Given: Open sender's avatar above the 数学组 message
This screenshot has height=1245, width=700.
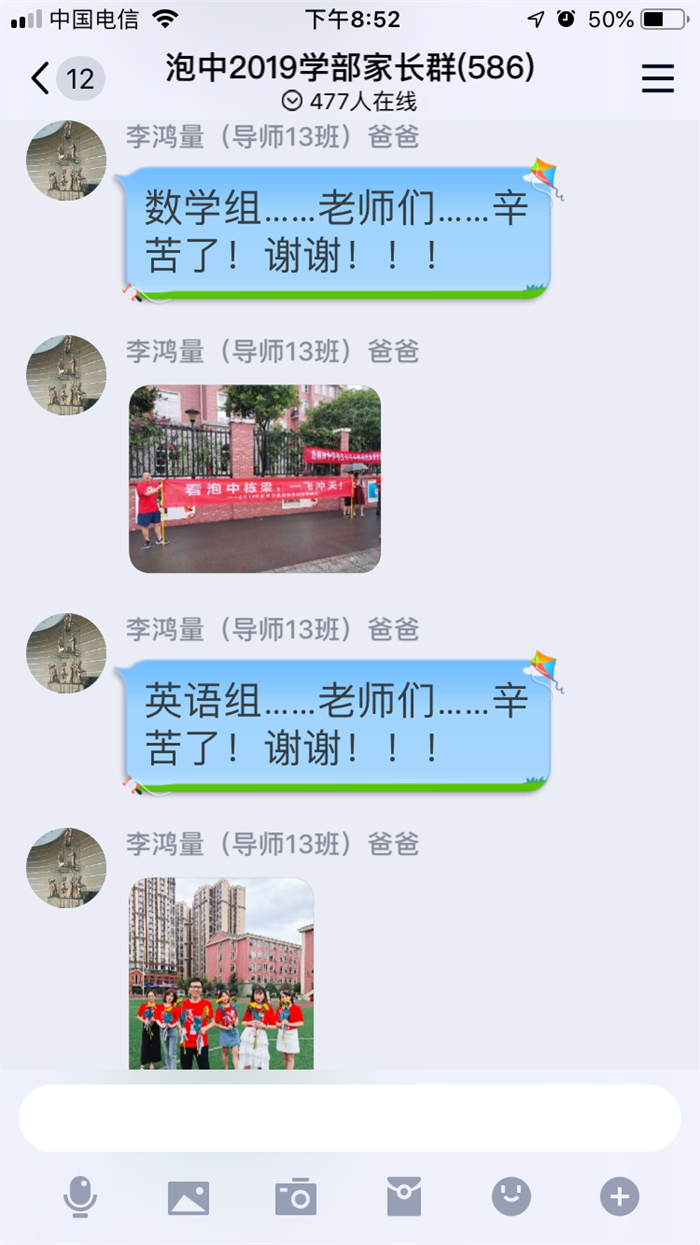Looking at the screenshot, I should [x=66, y=160].
